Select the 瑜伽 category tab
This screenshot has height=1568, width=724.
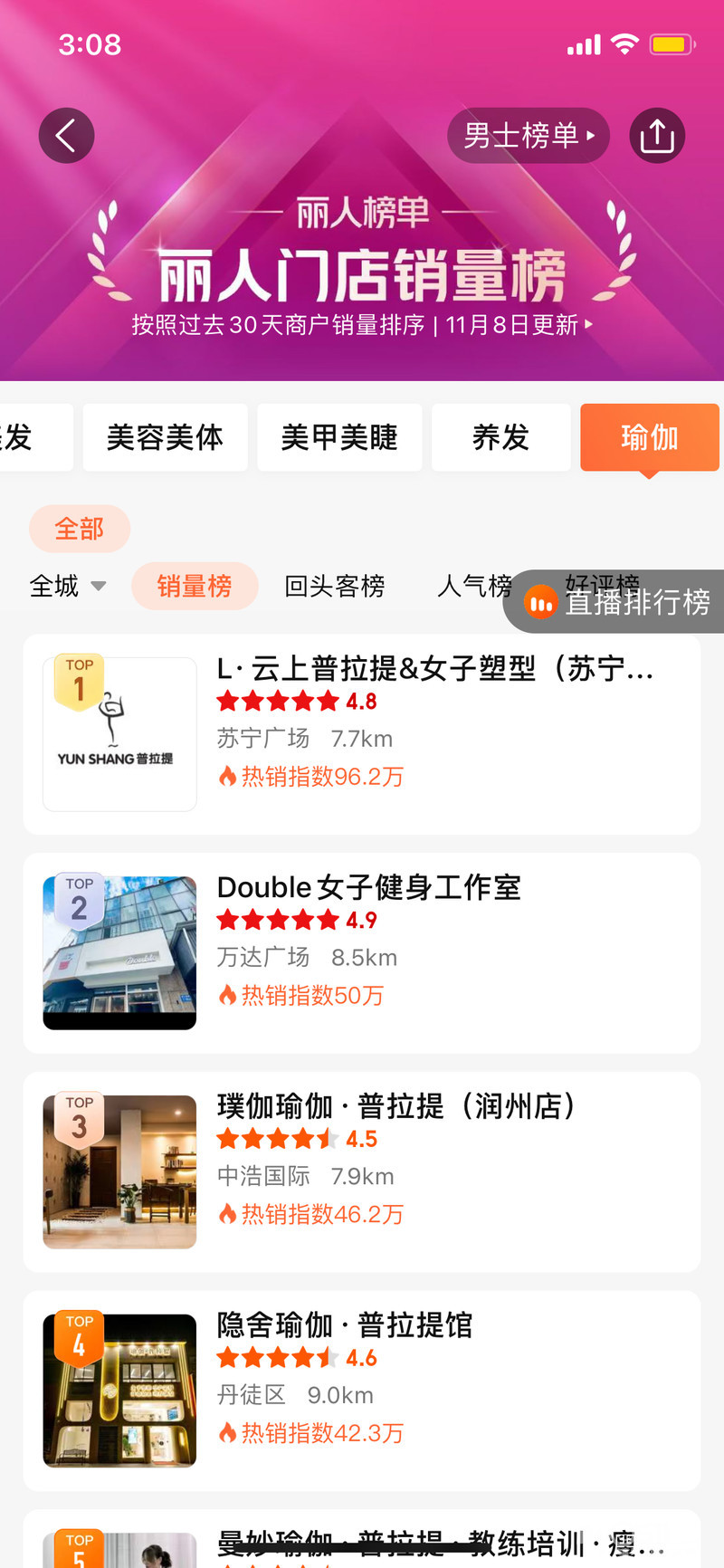click(x=649, y=437)
